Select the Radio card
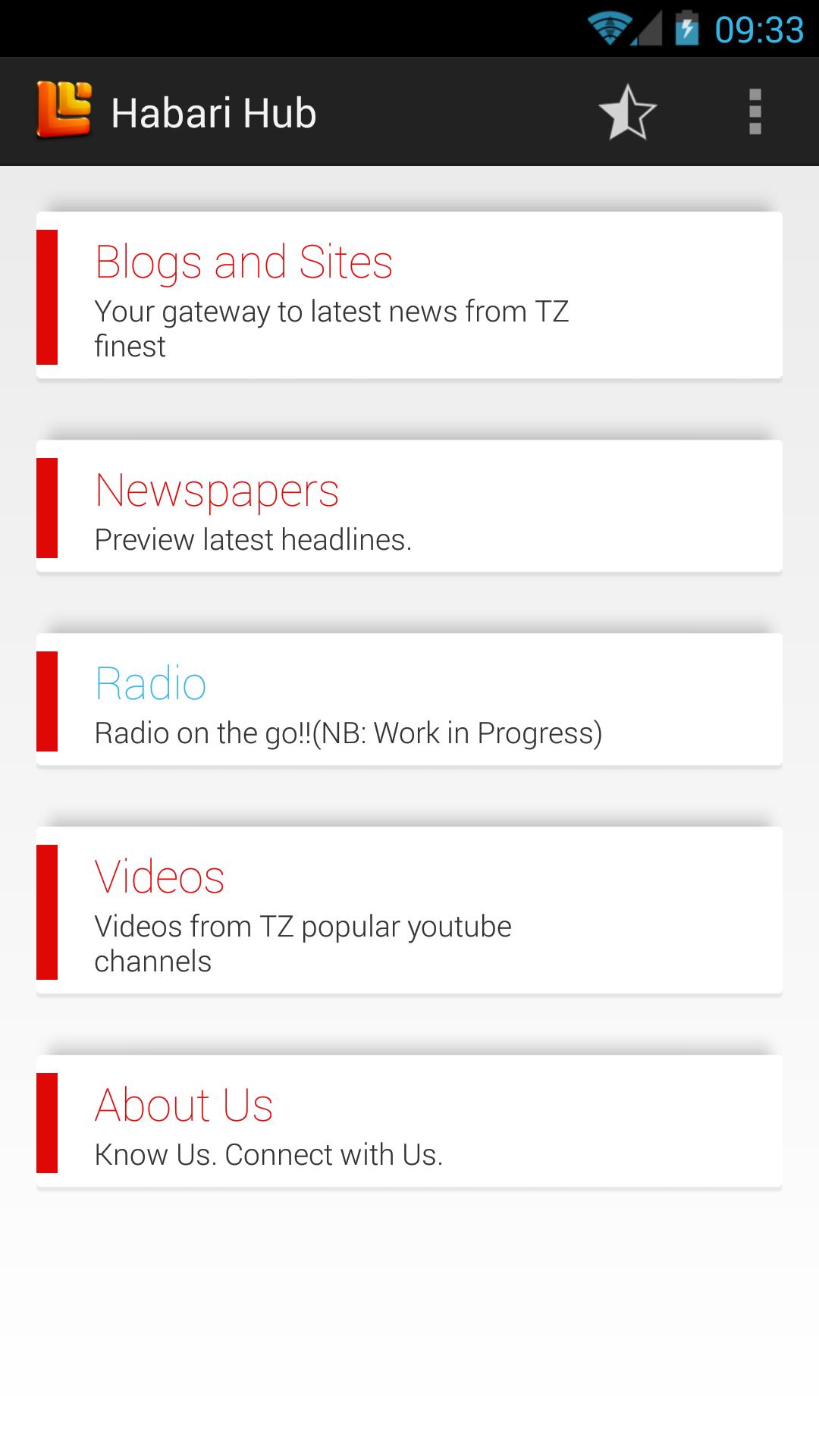819x1456 pixels. [x=409, y=700]
